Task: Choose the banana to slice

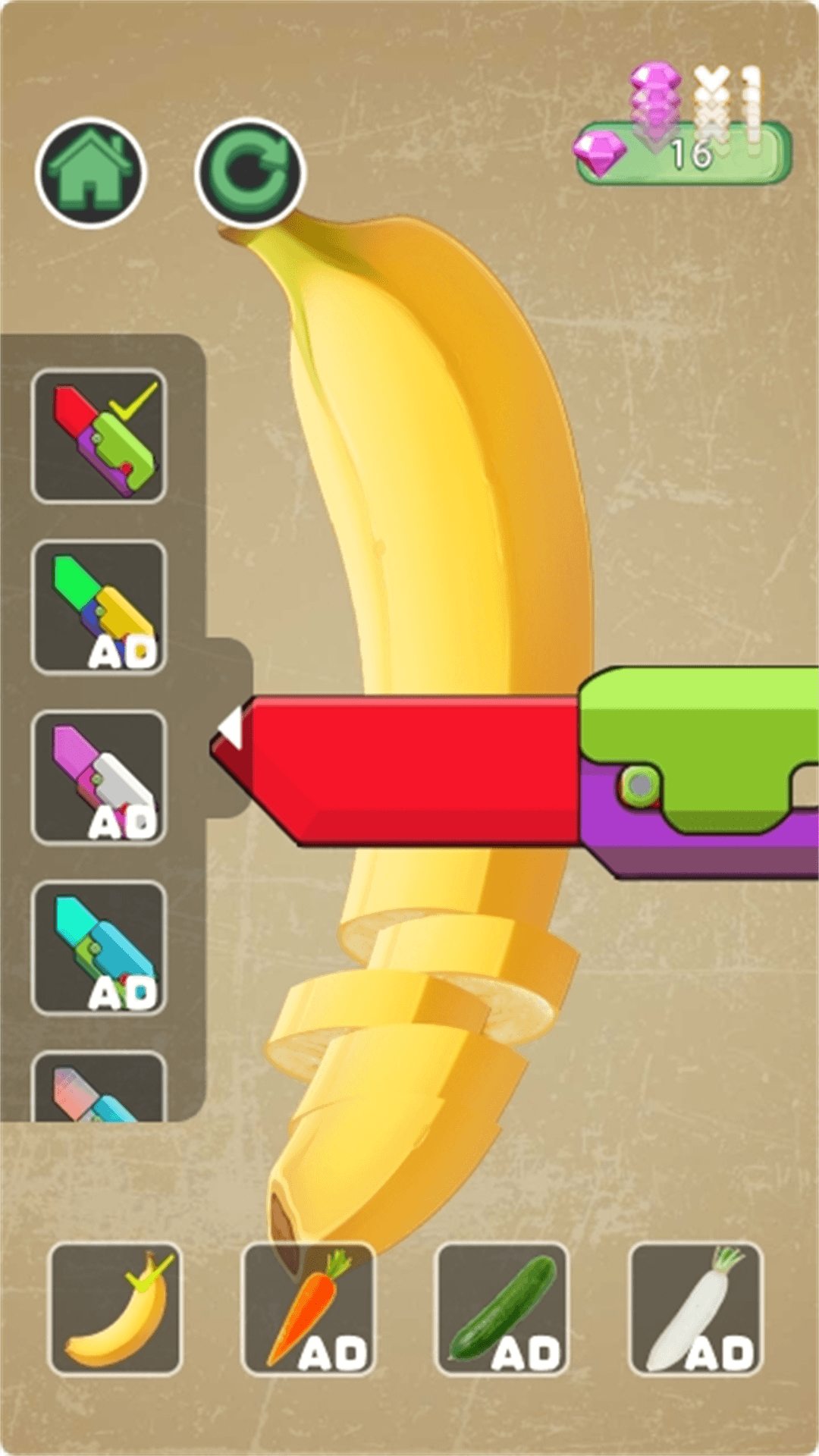Action: (x=115, y=1310)
